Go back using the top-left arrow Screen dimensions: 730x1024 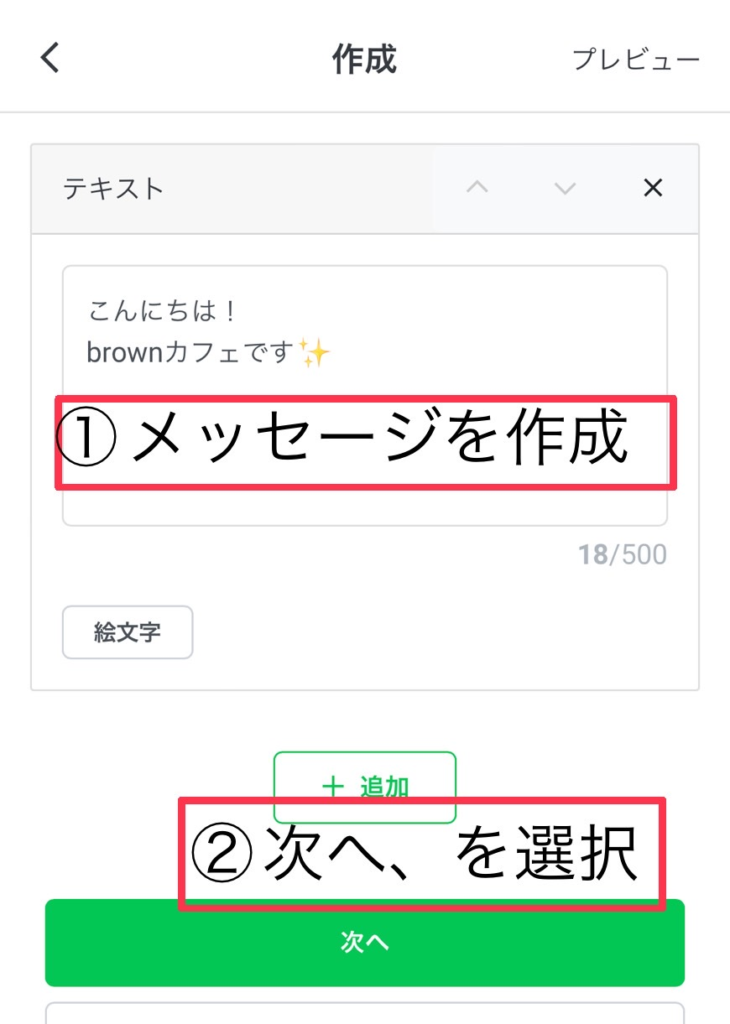[x=50, y=58]
